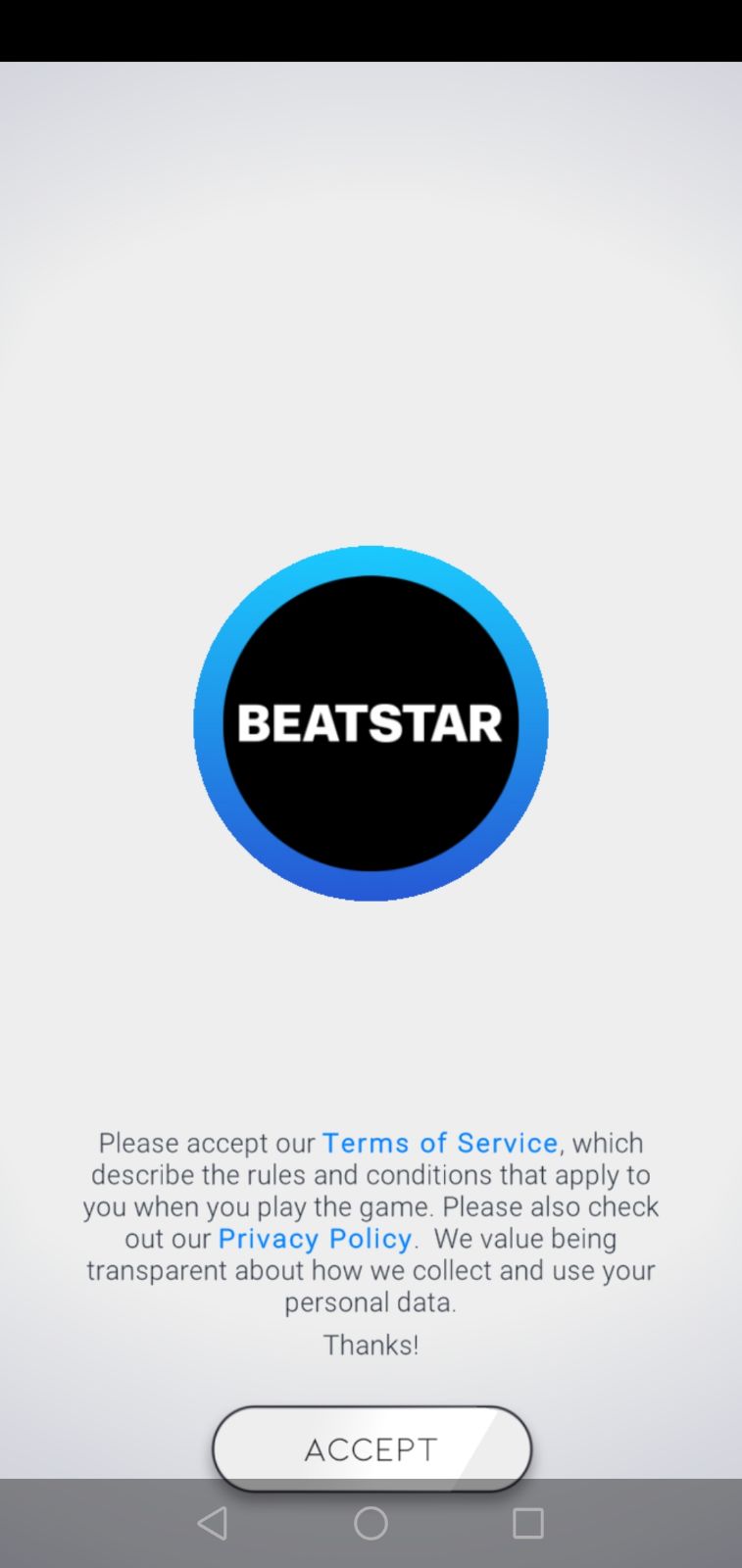Open the Privacy Policy link
This screenshot has width=742, height=1568.
314,1239
